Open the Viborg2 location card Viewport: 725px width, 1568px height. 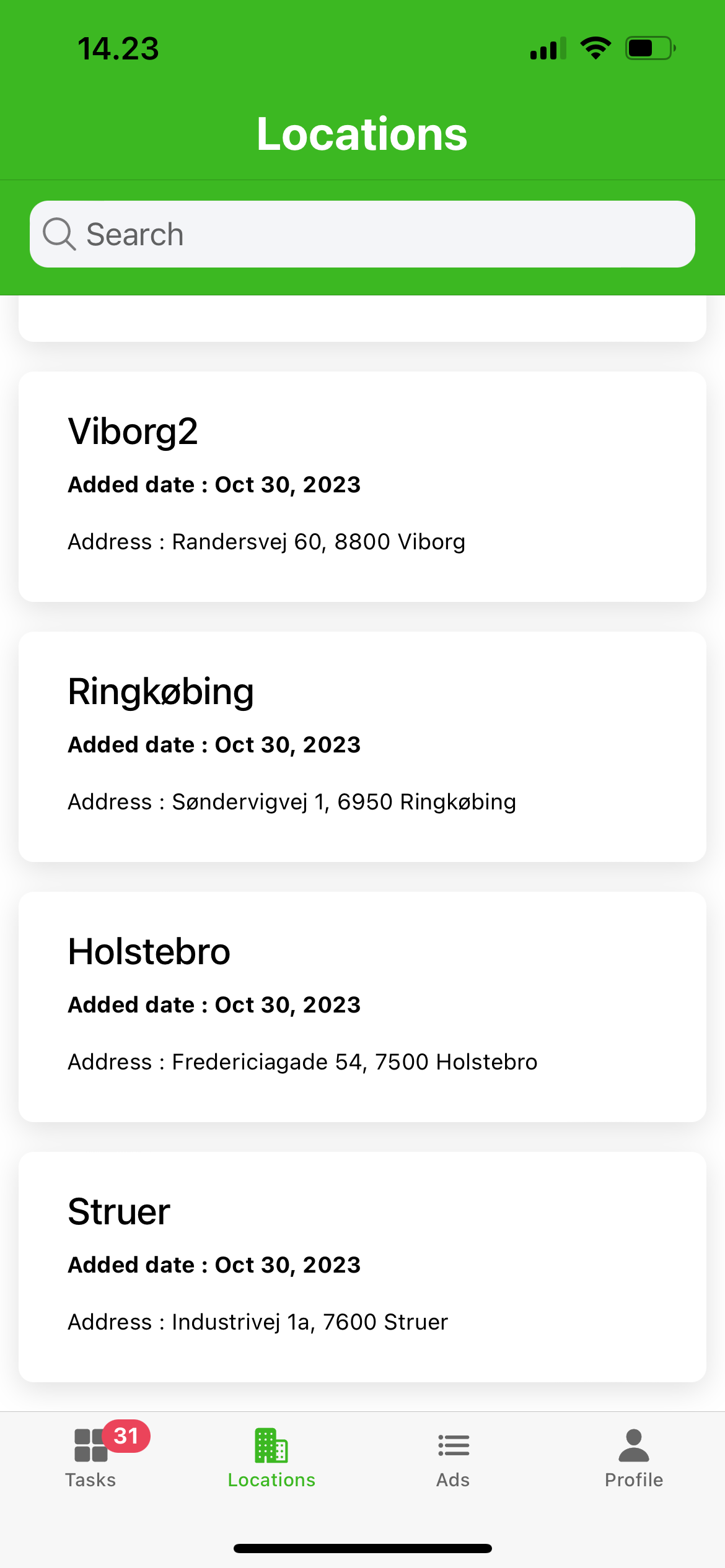tap(362, 487)
